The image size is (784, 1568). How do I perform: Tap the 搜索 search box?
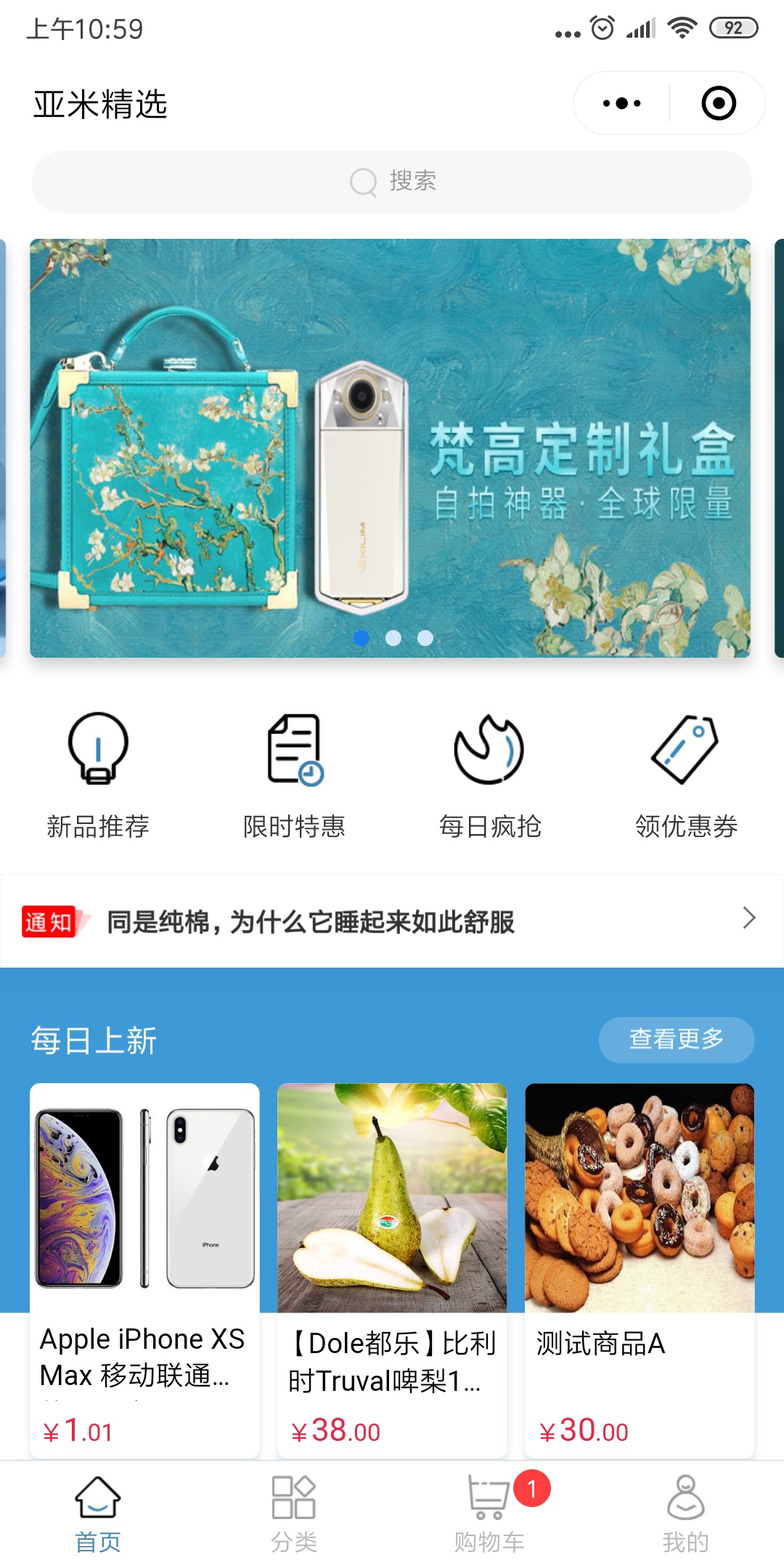(x=392, y=181)
